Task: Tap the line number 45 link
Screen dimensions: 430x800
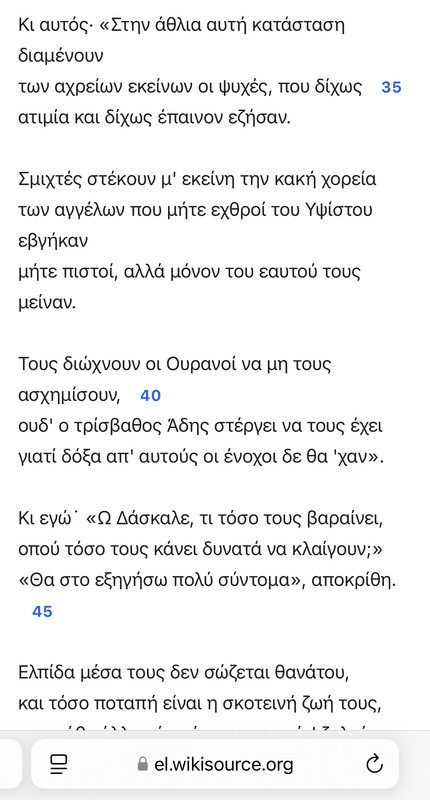Action: tap(42, 611)
